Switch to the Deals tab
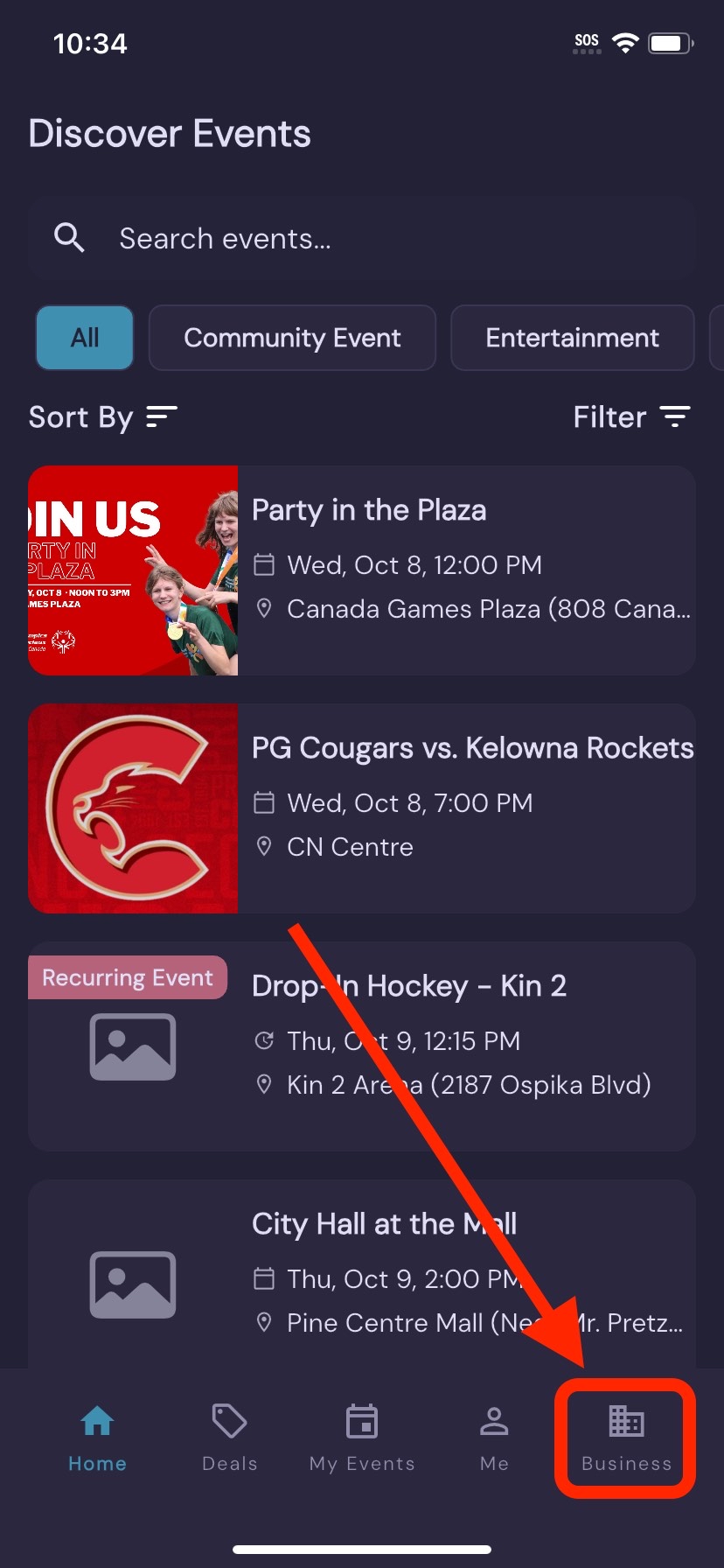This screenshot has width=724, height=1568. [x=229, y=1437]
